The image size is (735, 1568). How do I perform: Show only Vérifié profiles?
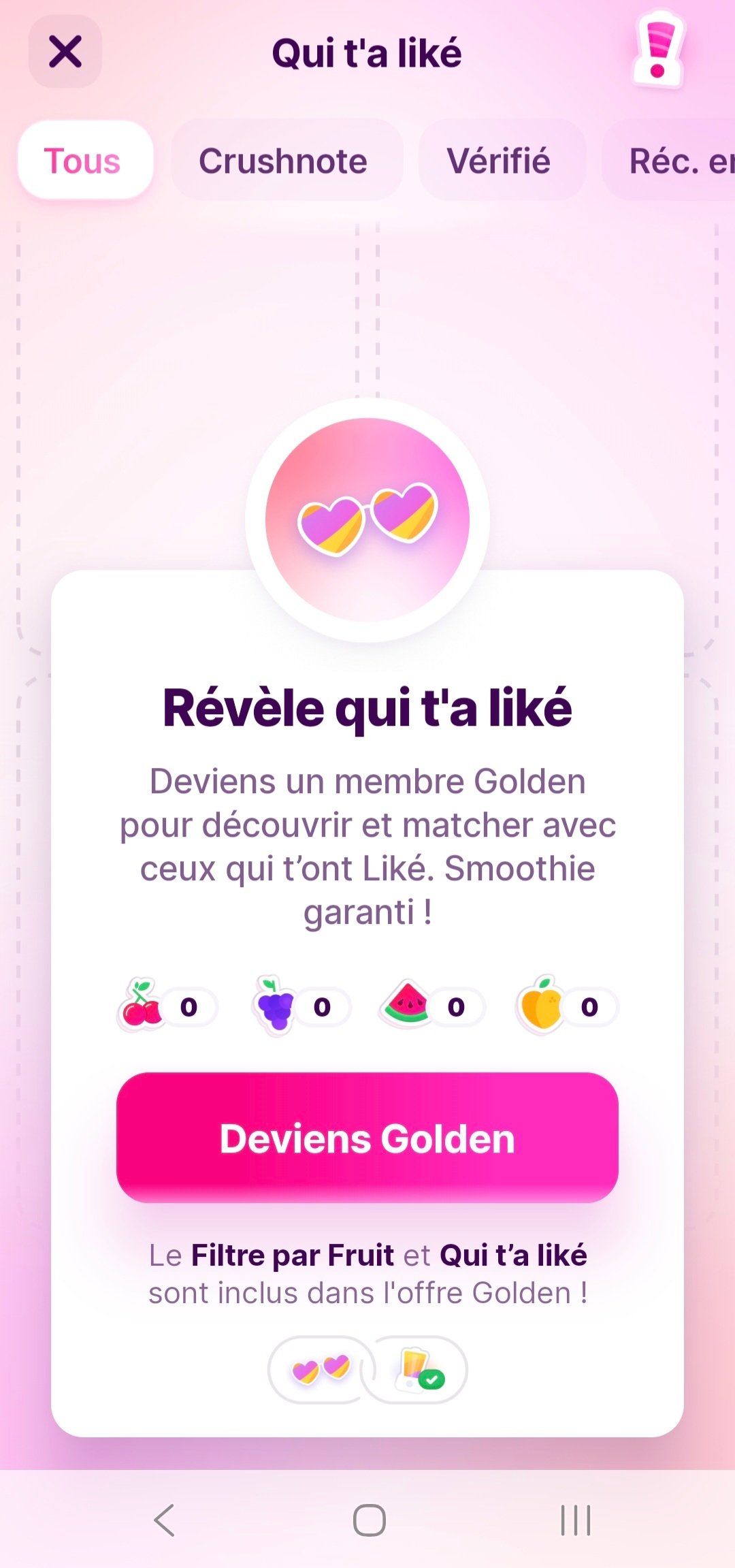[500, 161]
